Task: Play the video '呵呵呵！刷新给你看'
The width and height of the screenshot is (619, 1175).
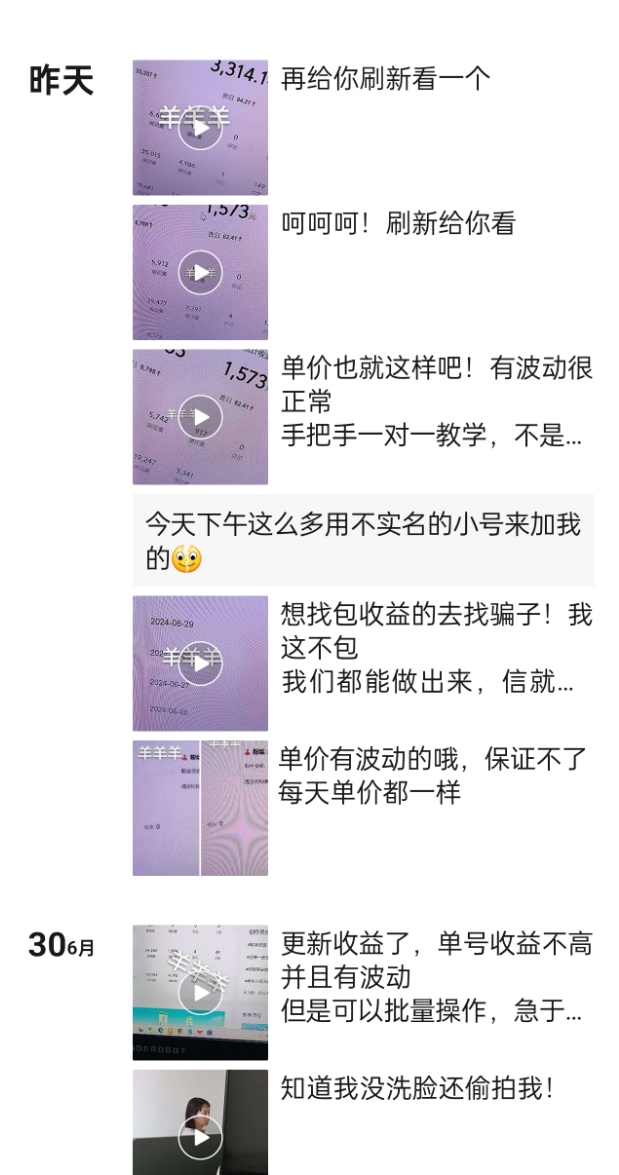Action: tap(200, 273)
